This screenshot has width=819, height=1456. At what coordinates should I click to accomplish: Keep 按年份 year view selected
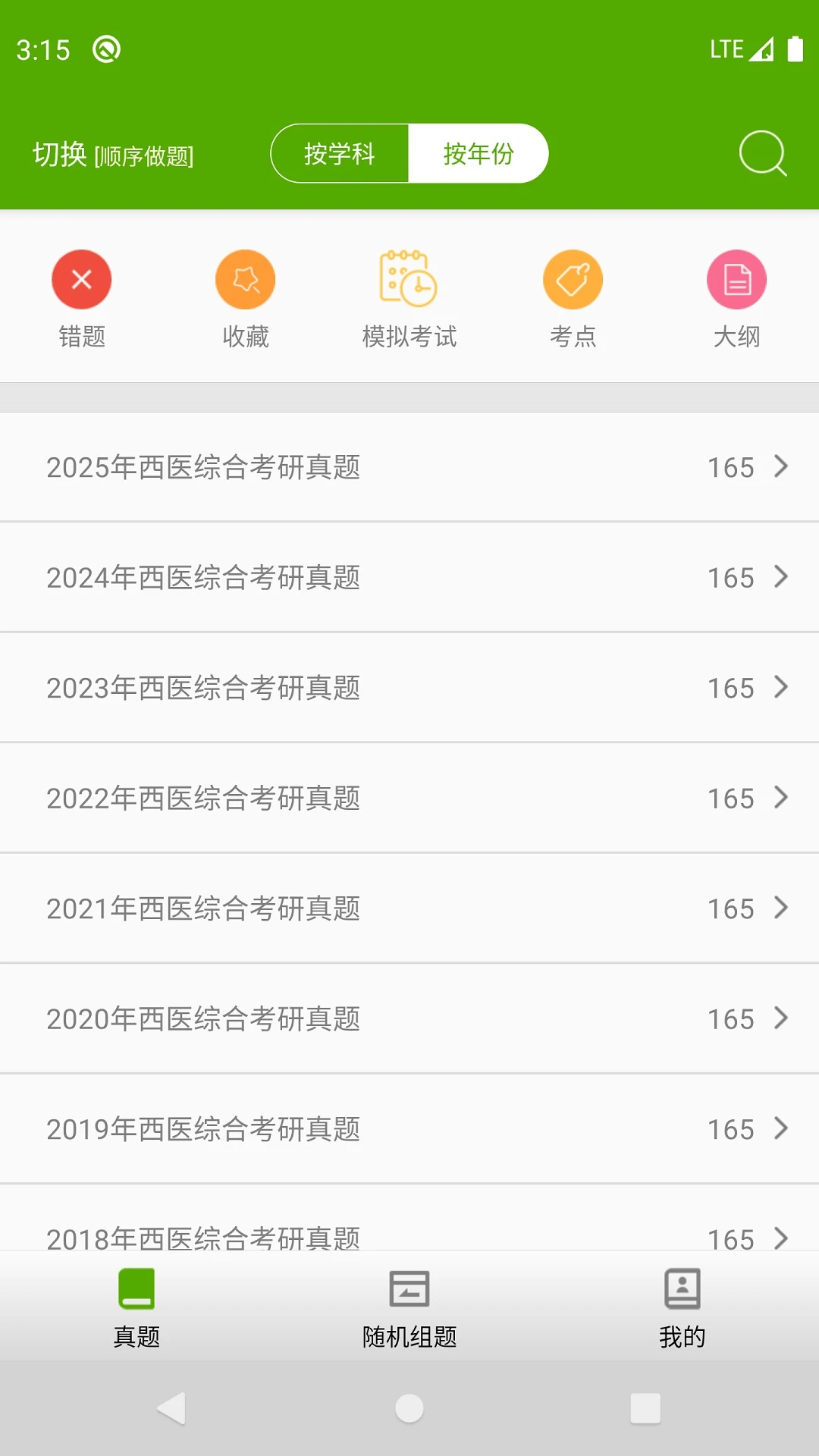coord(479,153)
